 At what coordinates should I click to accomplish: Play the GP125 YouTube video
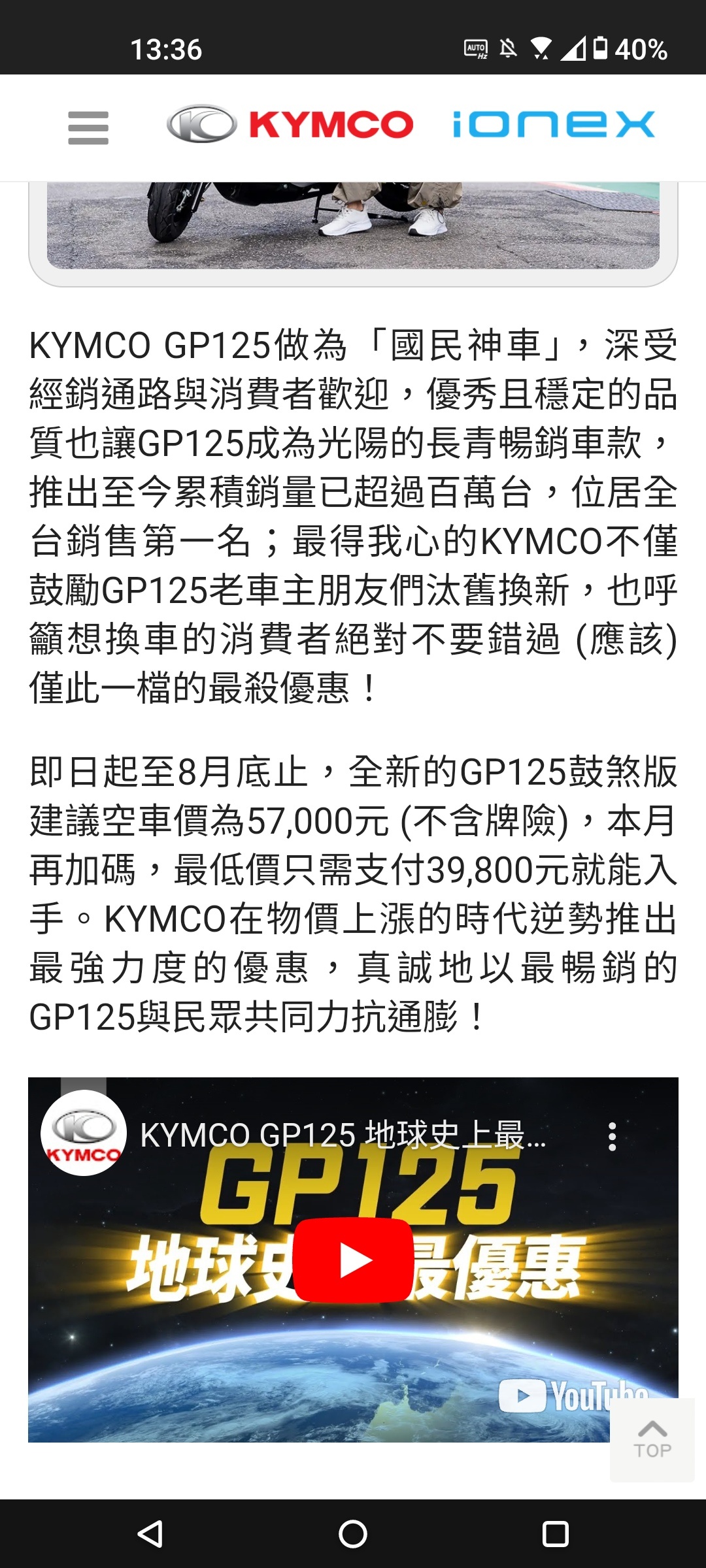tap(353, 1260)
